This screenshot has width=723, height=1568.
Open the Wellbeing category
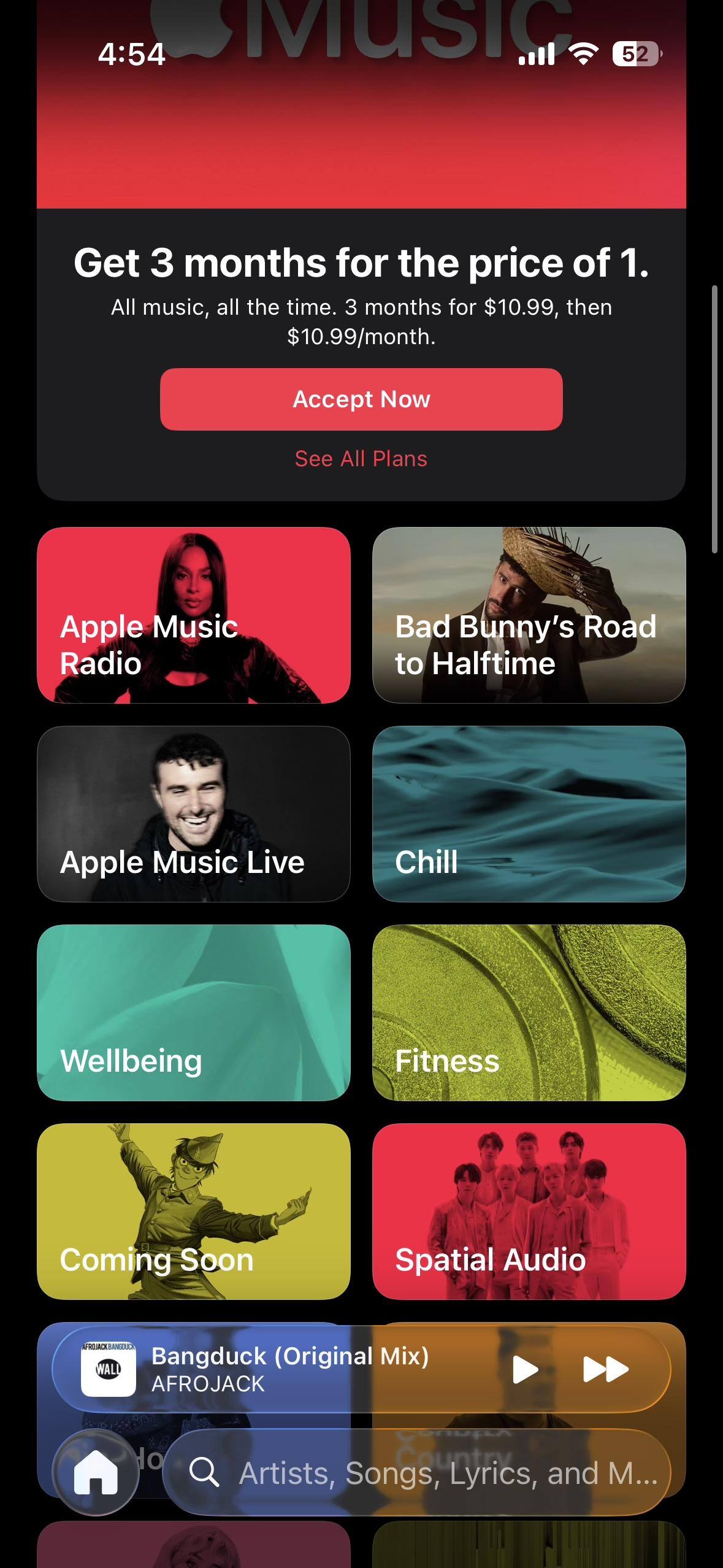[x=194, y=1012]
